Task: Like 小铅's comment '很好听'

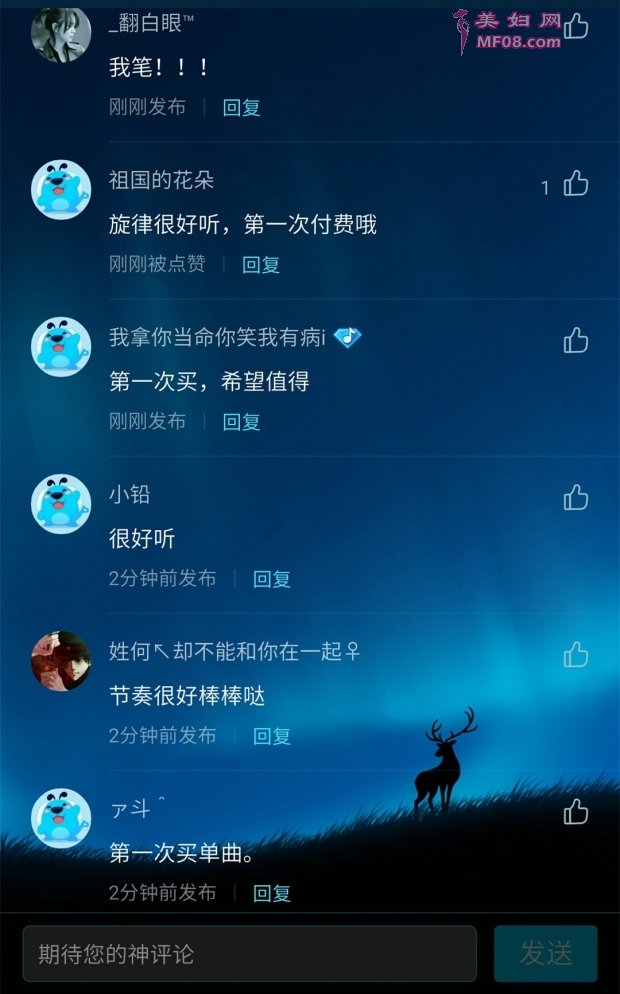Action: [x=576, y=497]
